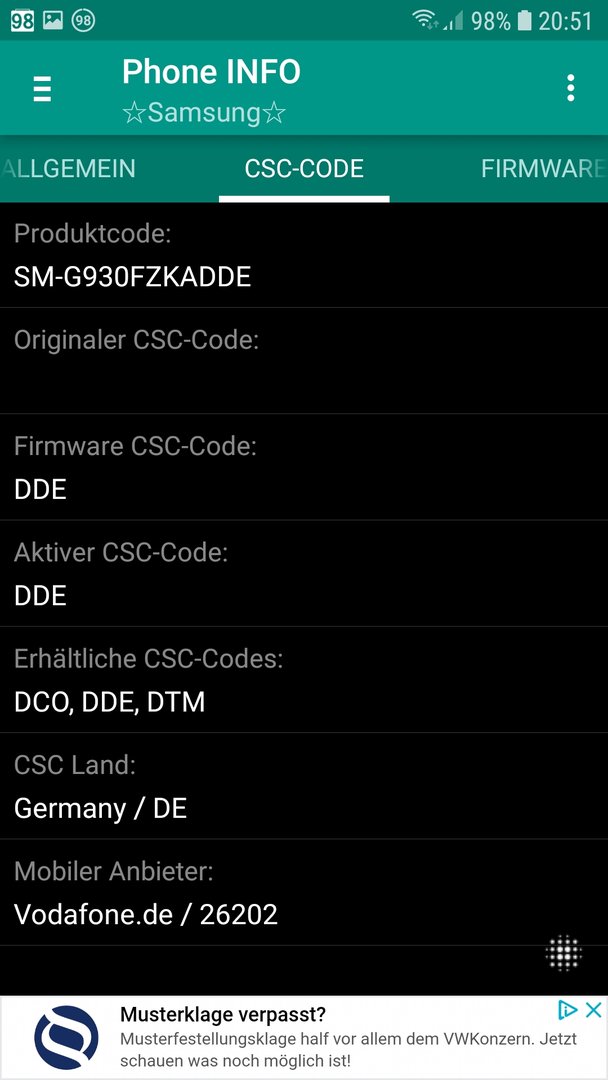
Task: Select the CSC-CODE tab
Action: tap(304, 169)
